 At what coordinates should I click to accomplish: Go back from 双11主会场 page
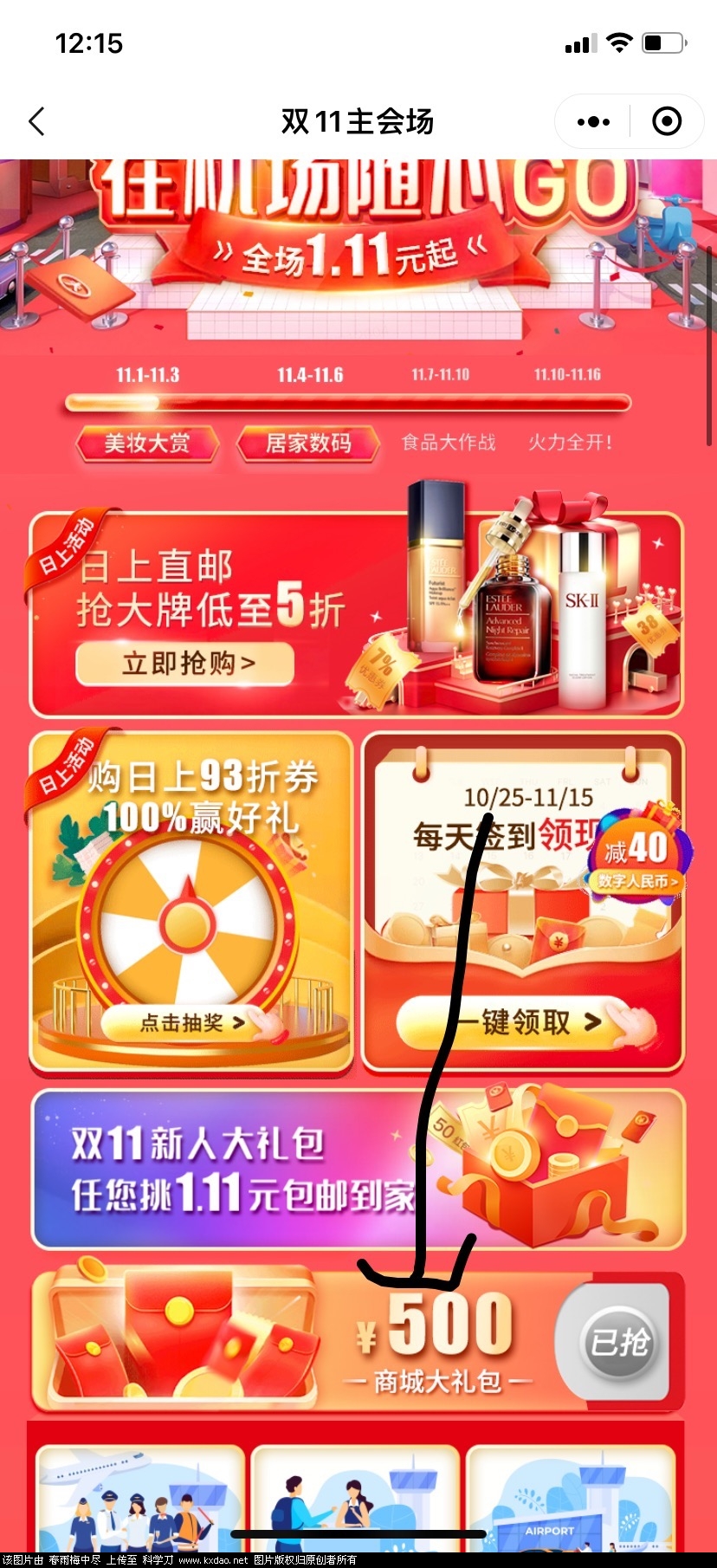(37, 121)
